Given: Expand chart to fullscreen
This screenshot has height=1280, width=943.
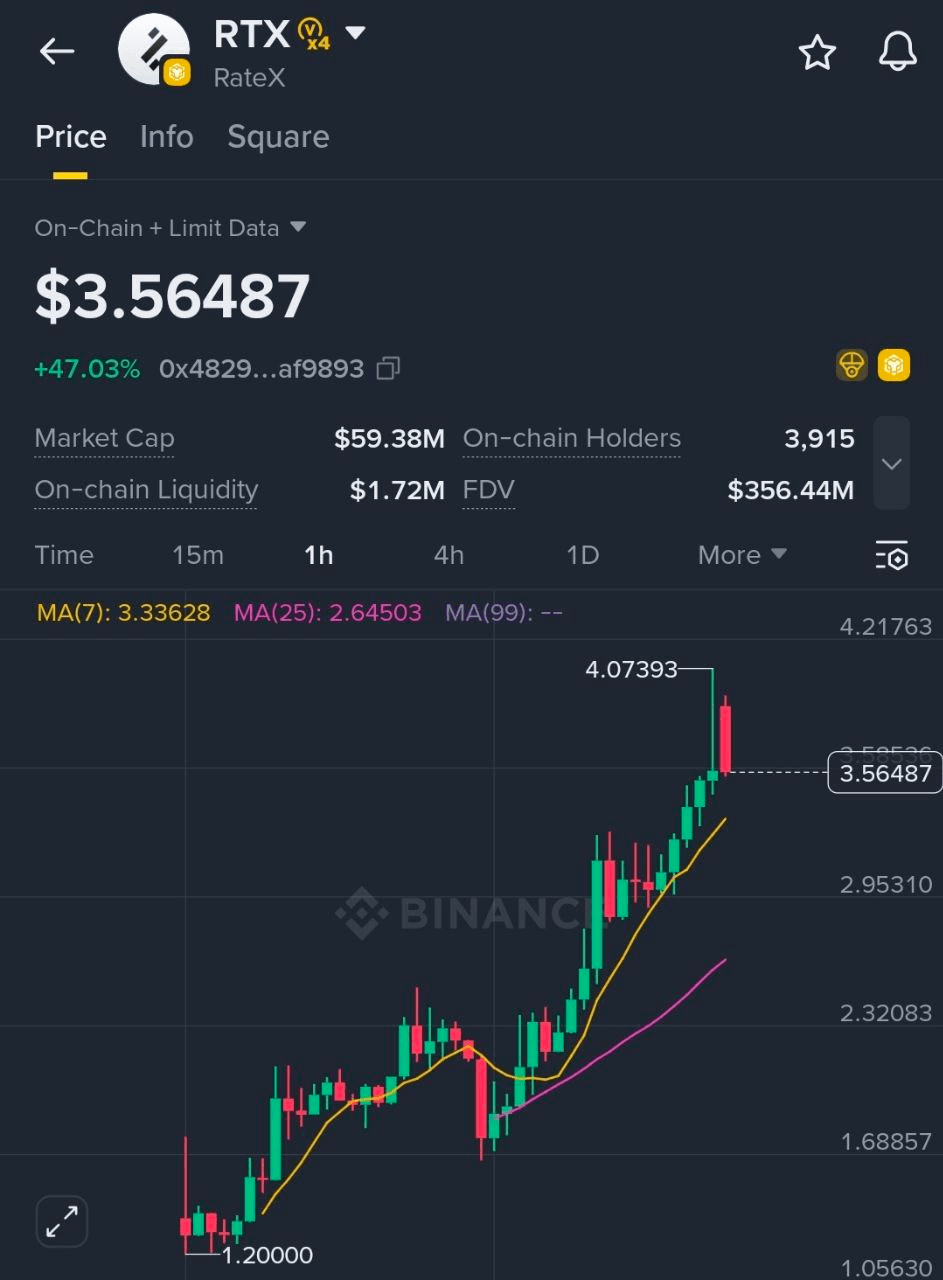Looking at the screenshot, I should [x=62, y=1221].
